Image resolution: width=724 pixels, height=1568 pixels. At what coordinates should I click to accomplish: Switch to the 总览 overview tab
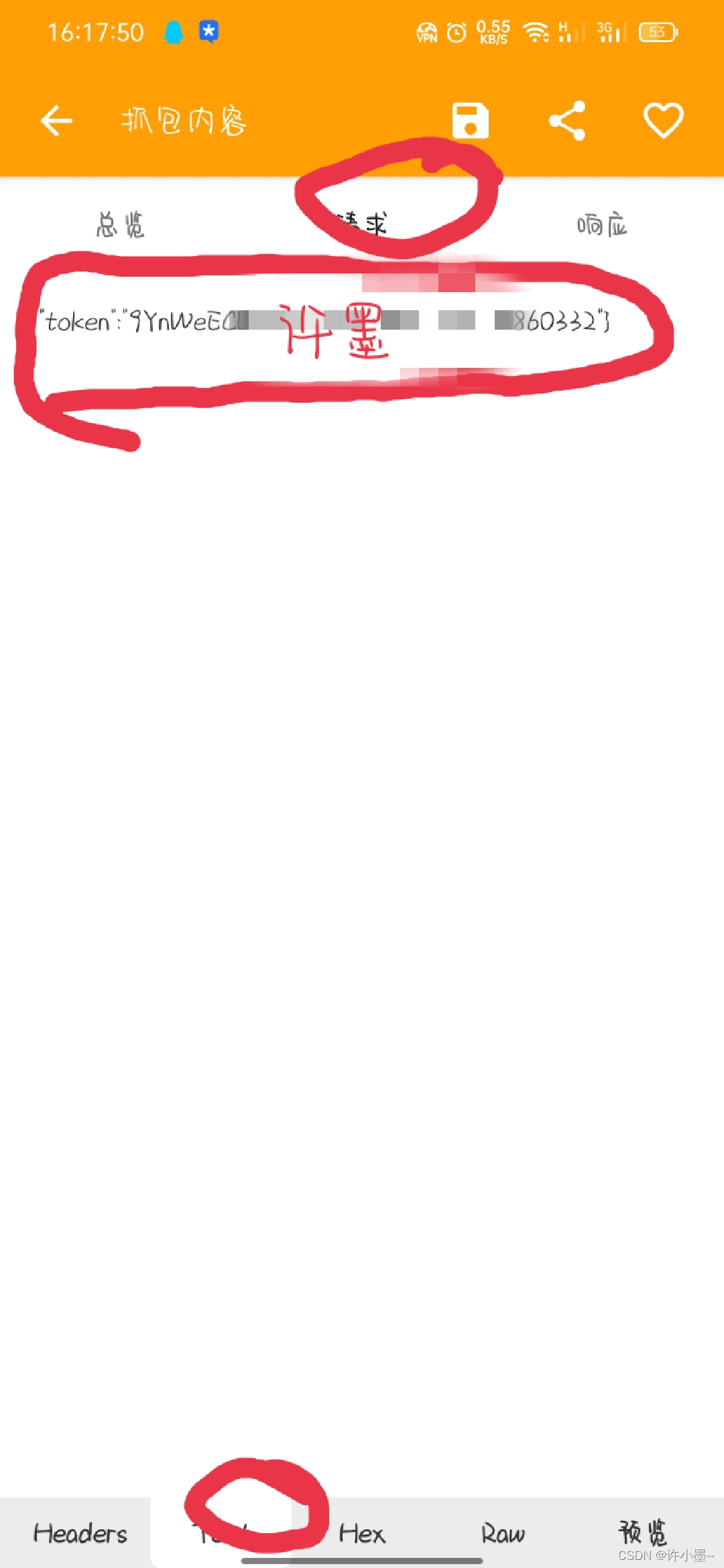pyautogui.click(x=121, y=225)
